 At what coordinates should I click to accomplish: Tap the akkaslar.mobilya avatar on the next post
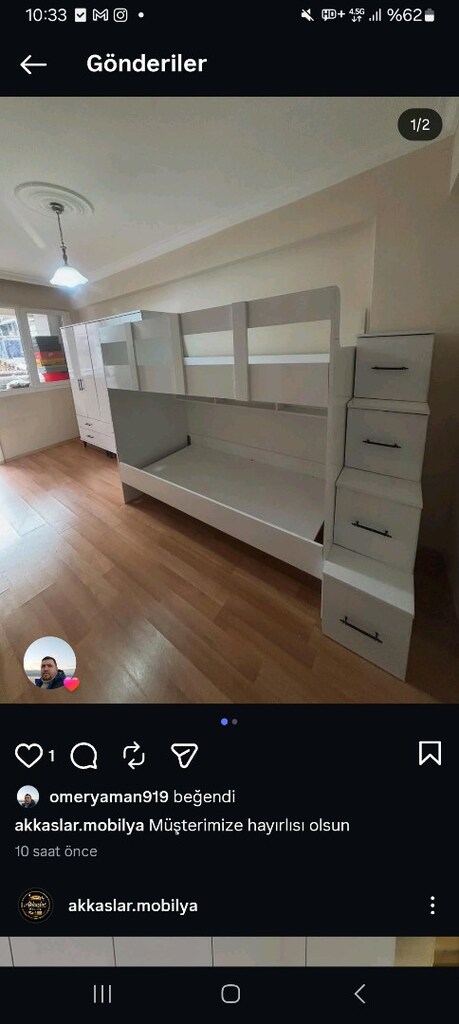(36, 906)
